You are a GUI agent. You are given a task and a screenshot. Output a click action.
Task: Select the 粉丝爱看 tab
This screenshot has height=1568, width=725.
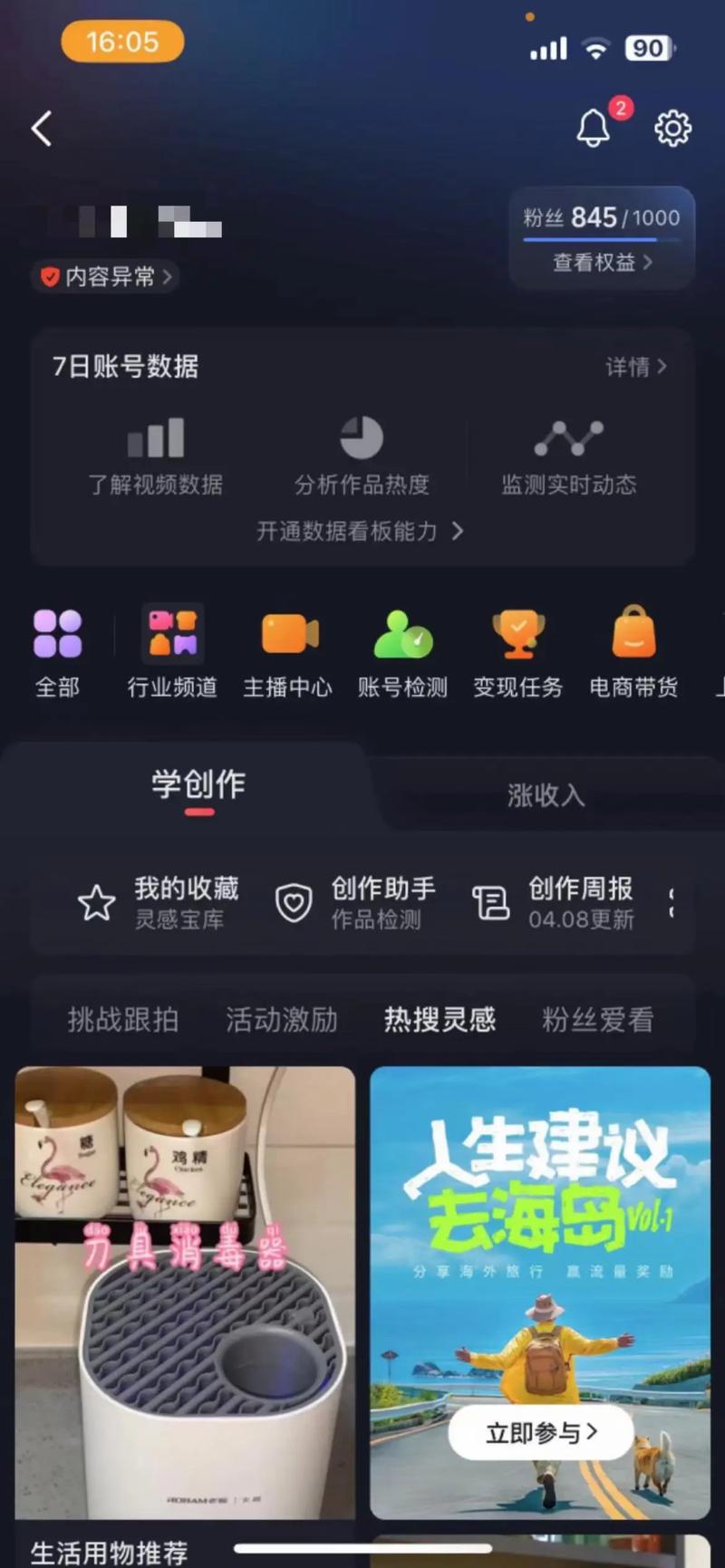pos(597,1020)
